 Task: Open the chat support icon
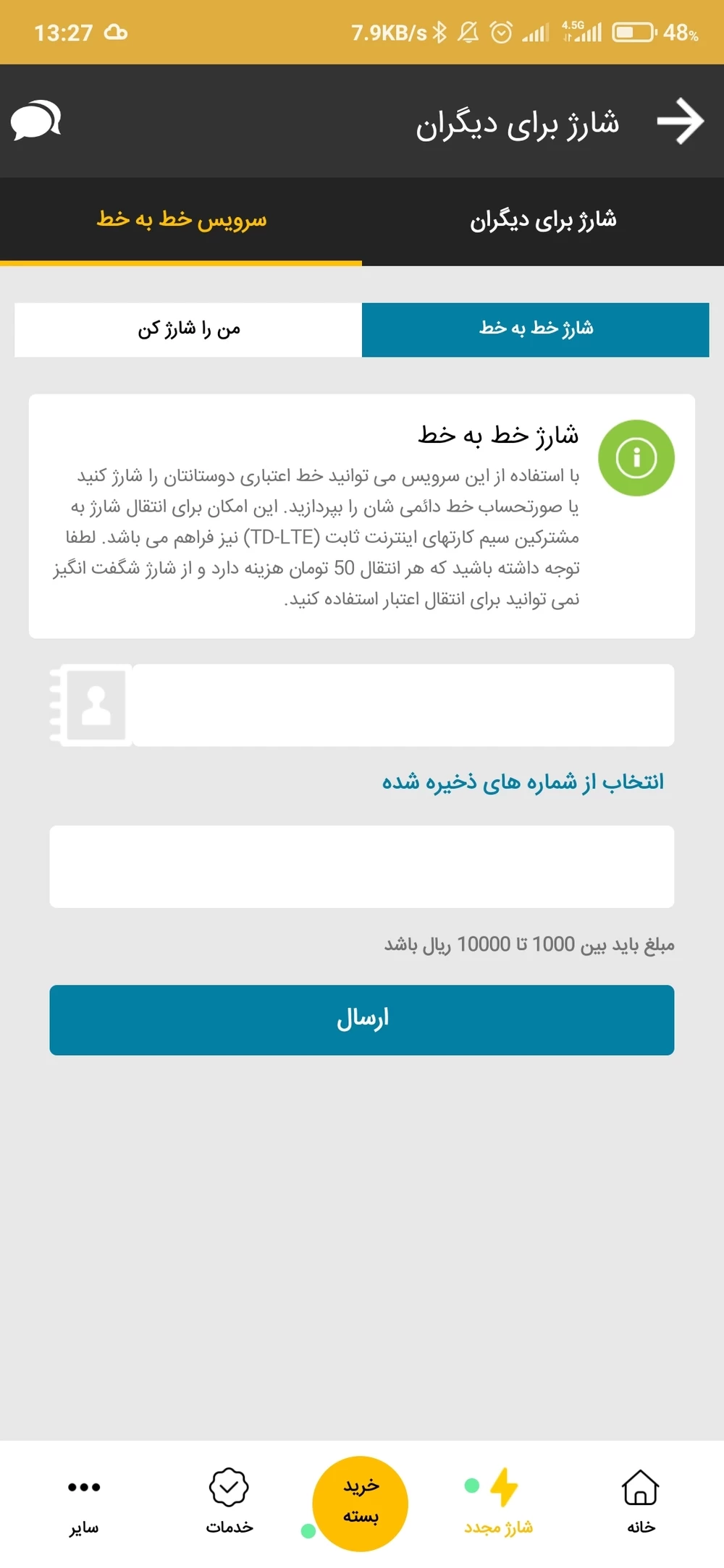pos(35,121)
